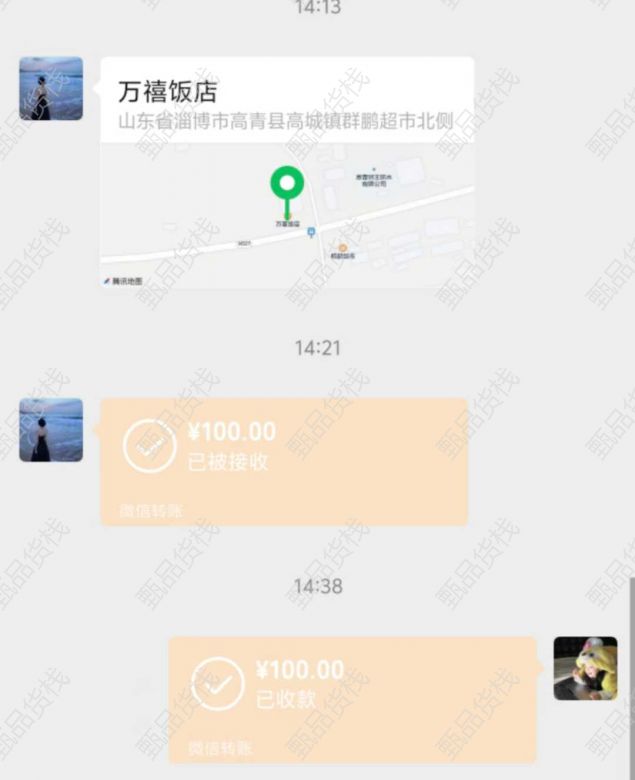Tap the sender's avatar beside the location message

point(51,89)
